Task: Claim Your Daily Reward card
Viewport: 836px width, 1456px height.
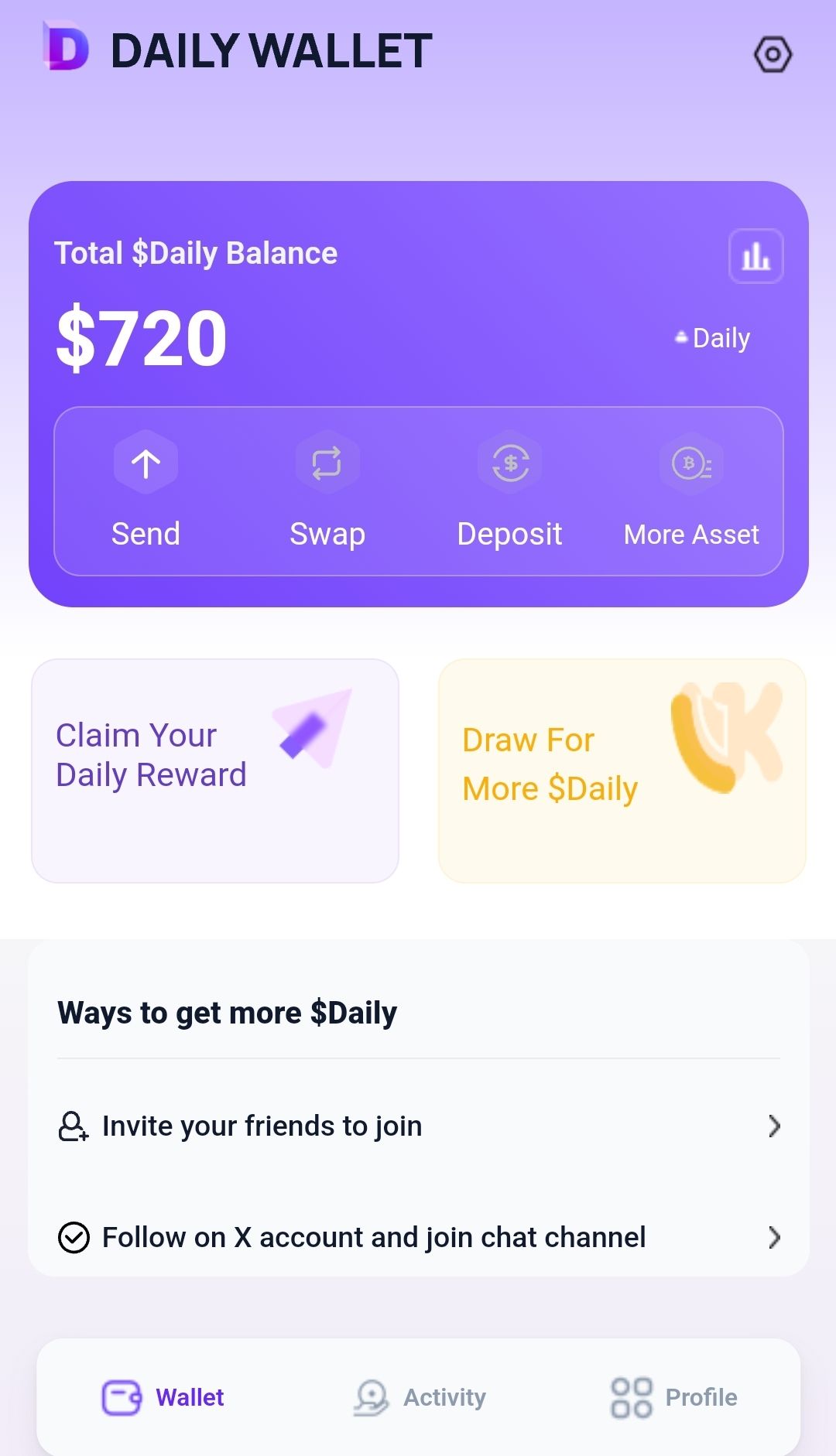Action: 215,771
